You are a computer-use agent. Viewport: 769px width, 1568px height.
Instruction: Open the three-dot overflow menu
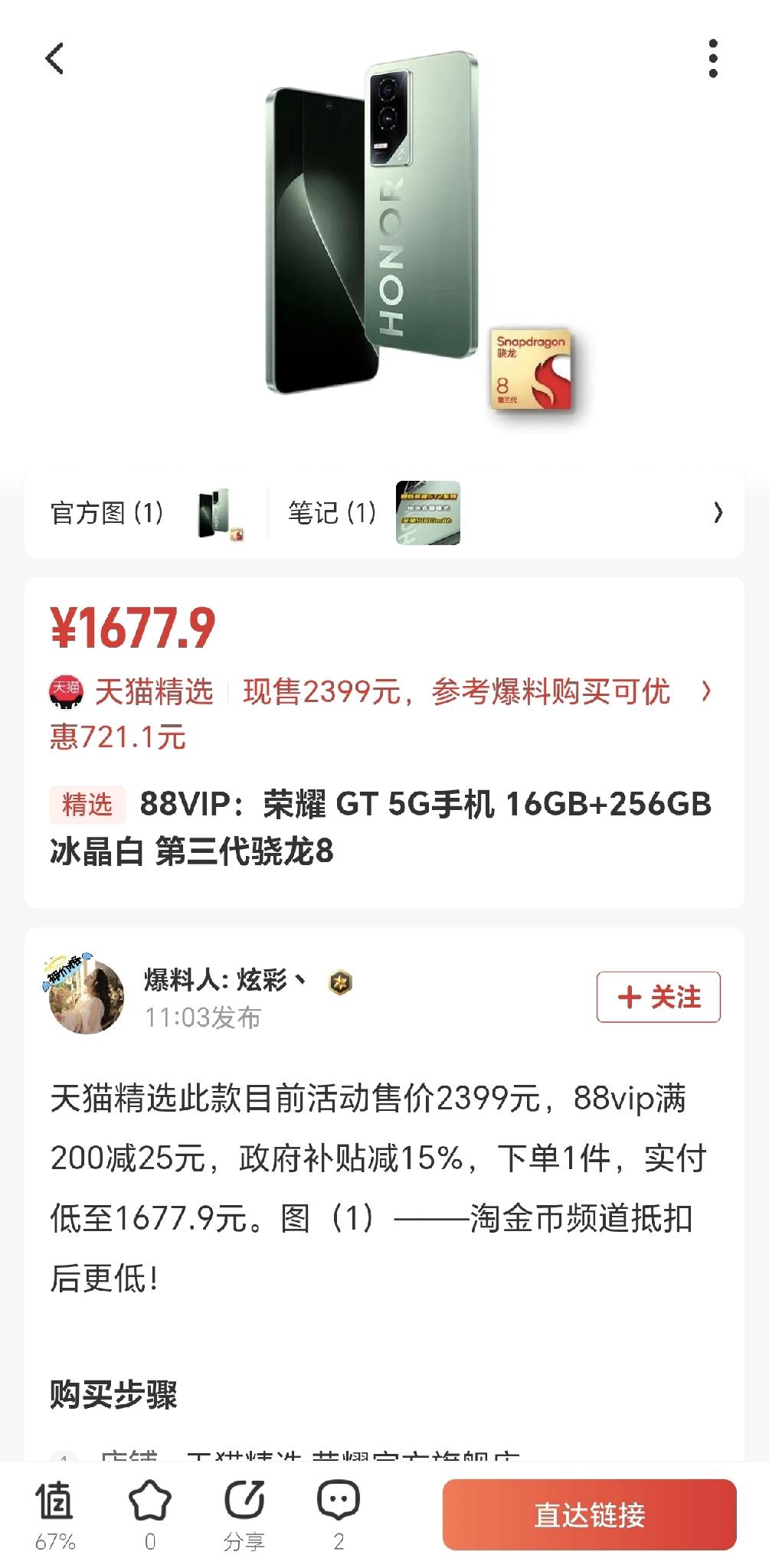713,57
